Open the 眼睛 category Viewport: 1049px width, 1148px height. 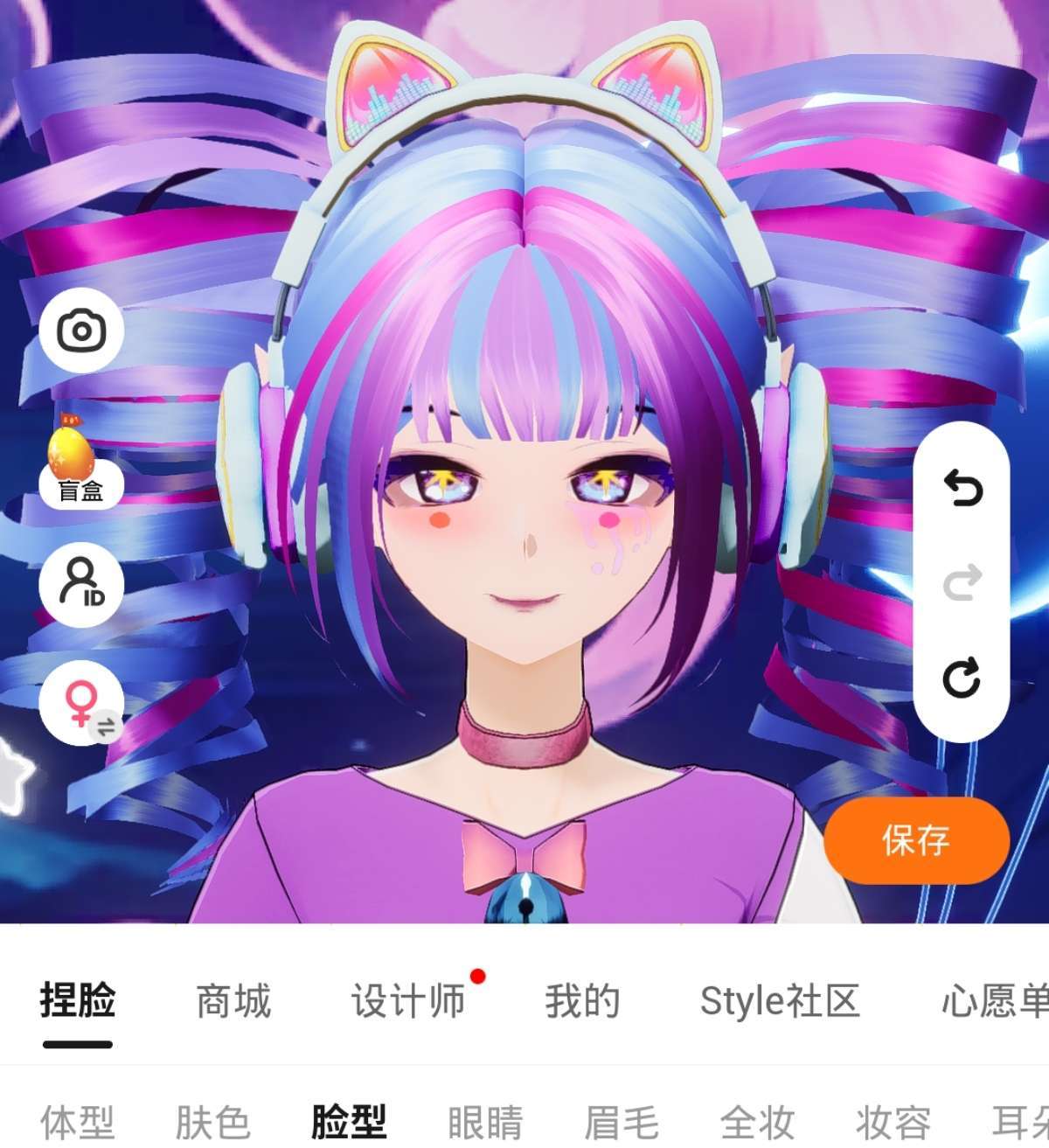[x=485, y=1122]
